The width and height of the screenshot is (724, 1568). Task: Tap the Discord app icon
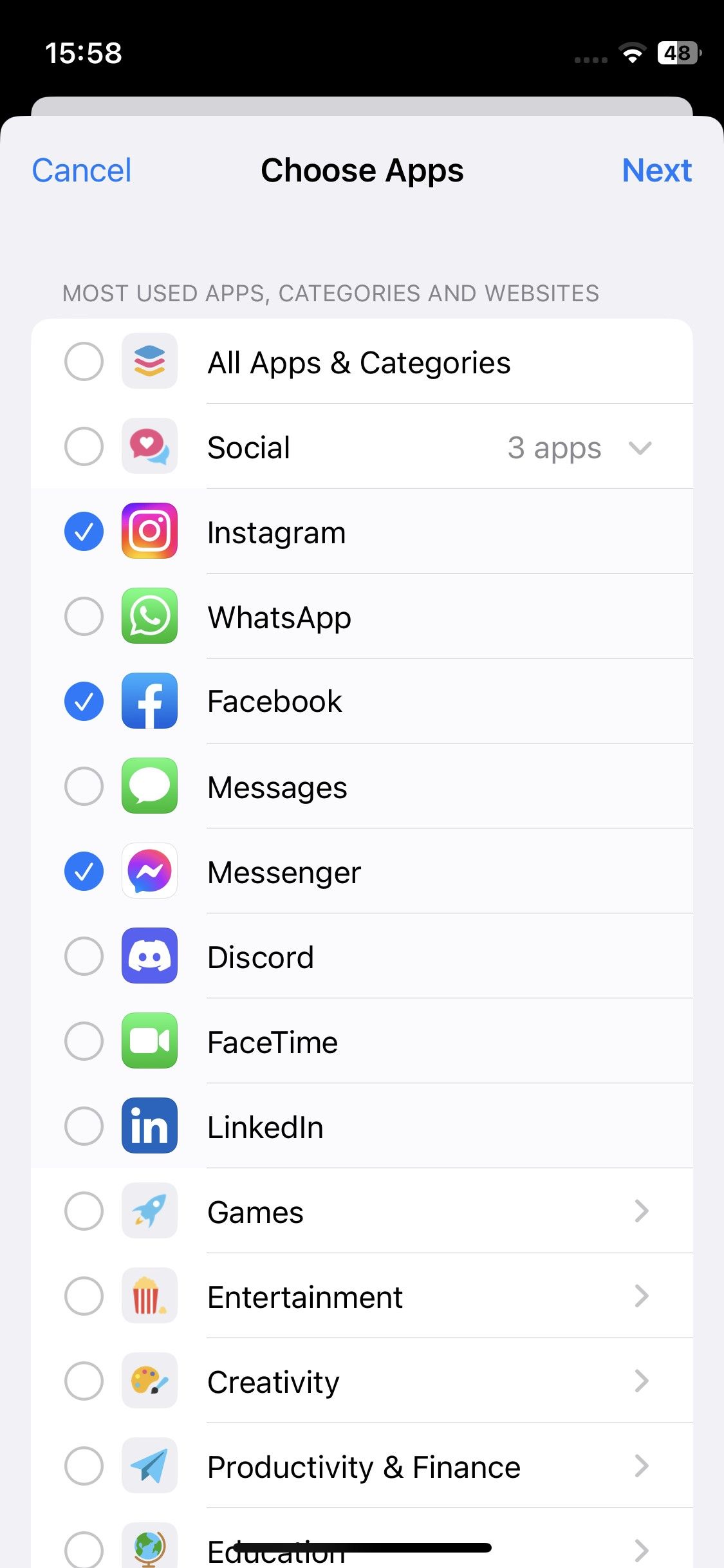(x=149, y=957)
